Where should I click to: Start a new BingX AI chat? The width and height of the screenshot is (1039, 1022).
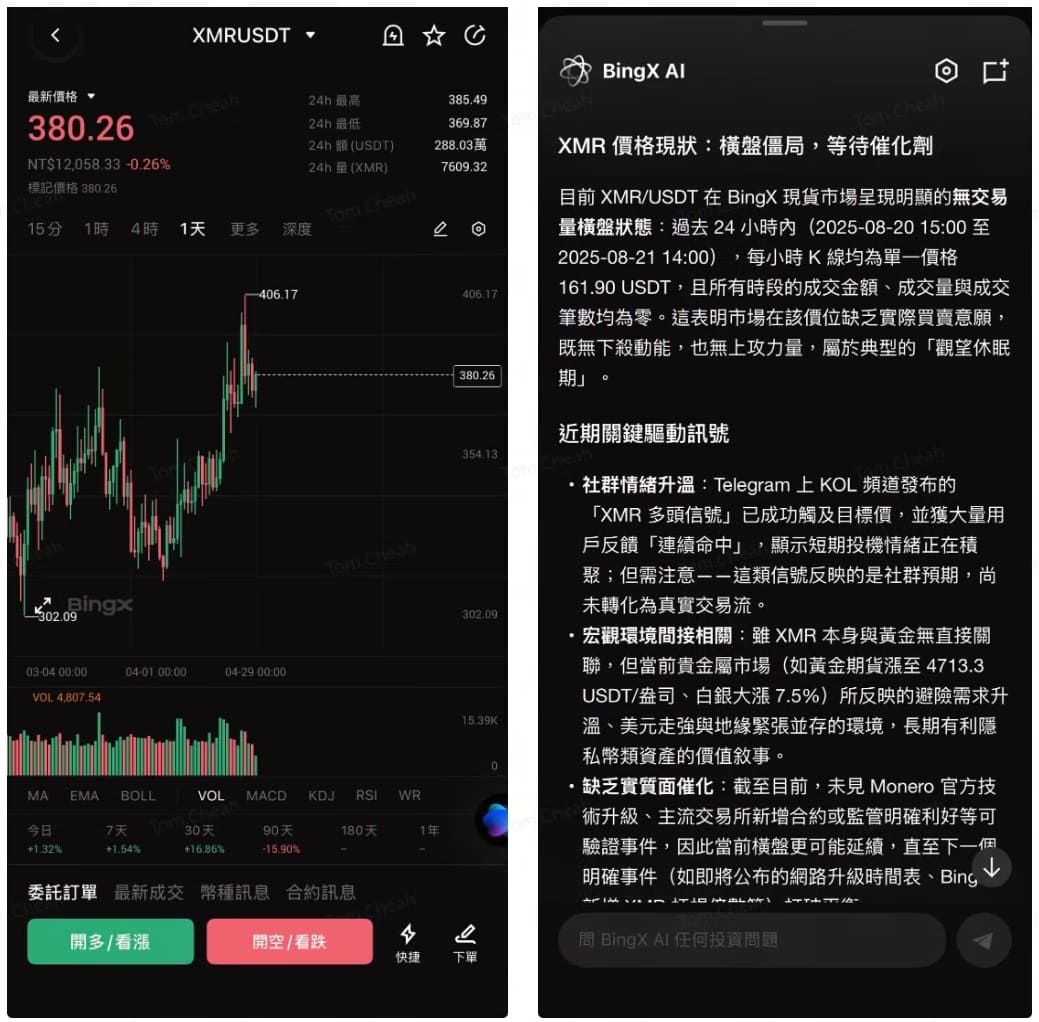[x=995, y=71]
